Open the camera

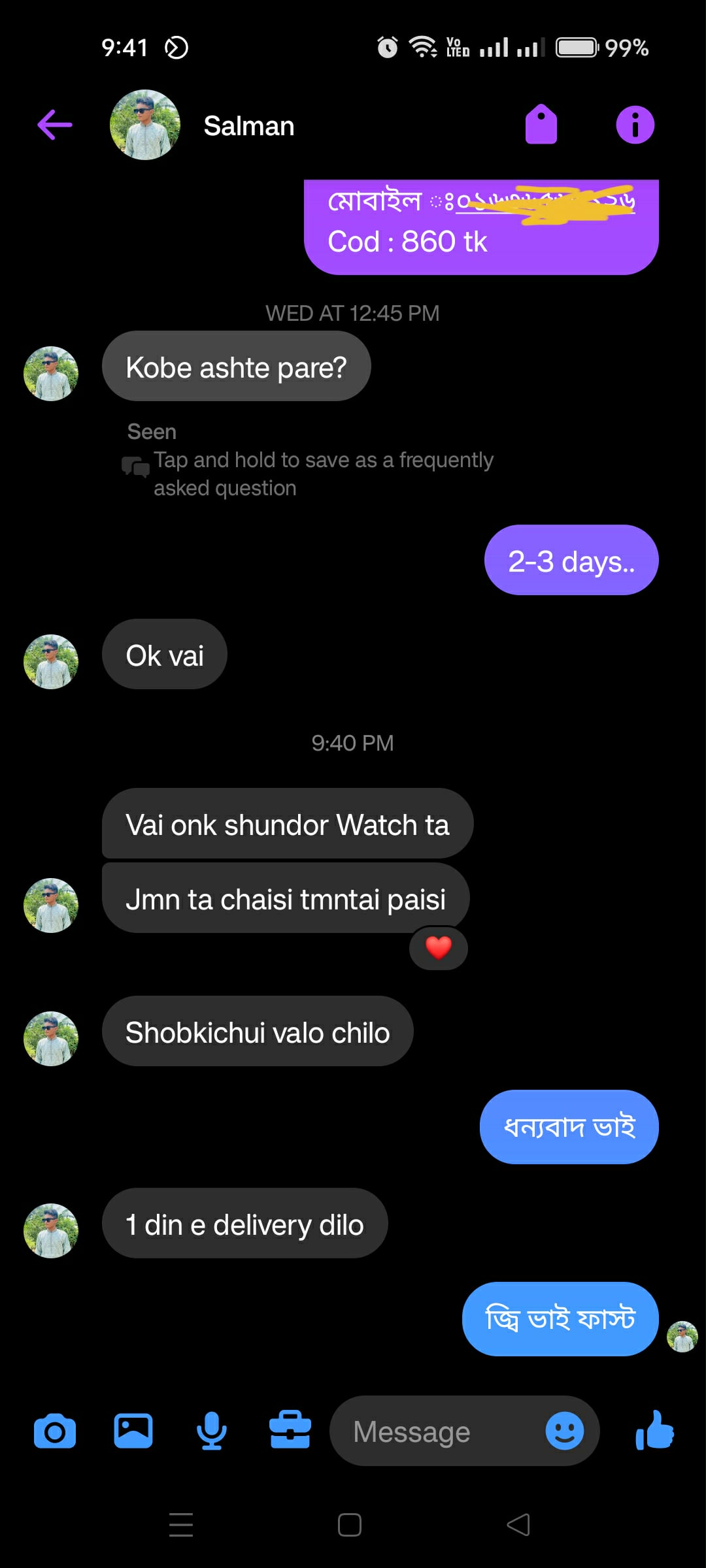pos(55,1431)
